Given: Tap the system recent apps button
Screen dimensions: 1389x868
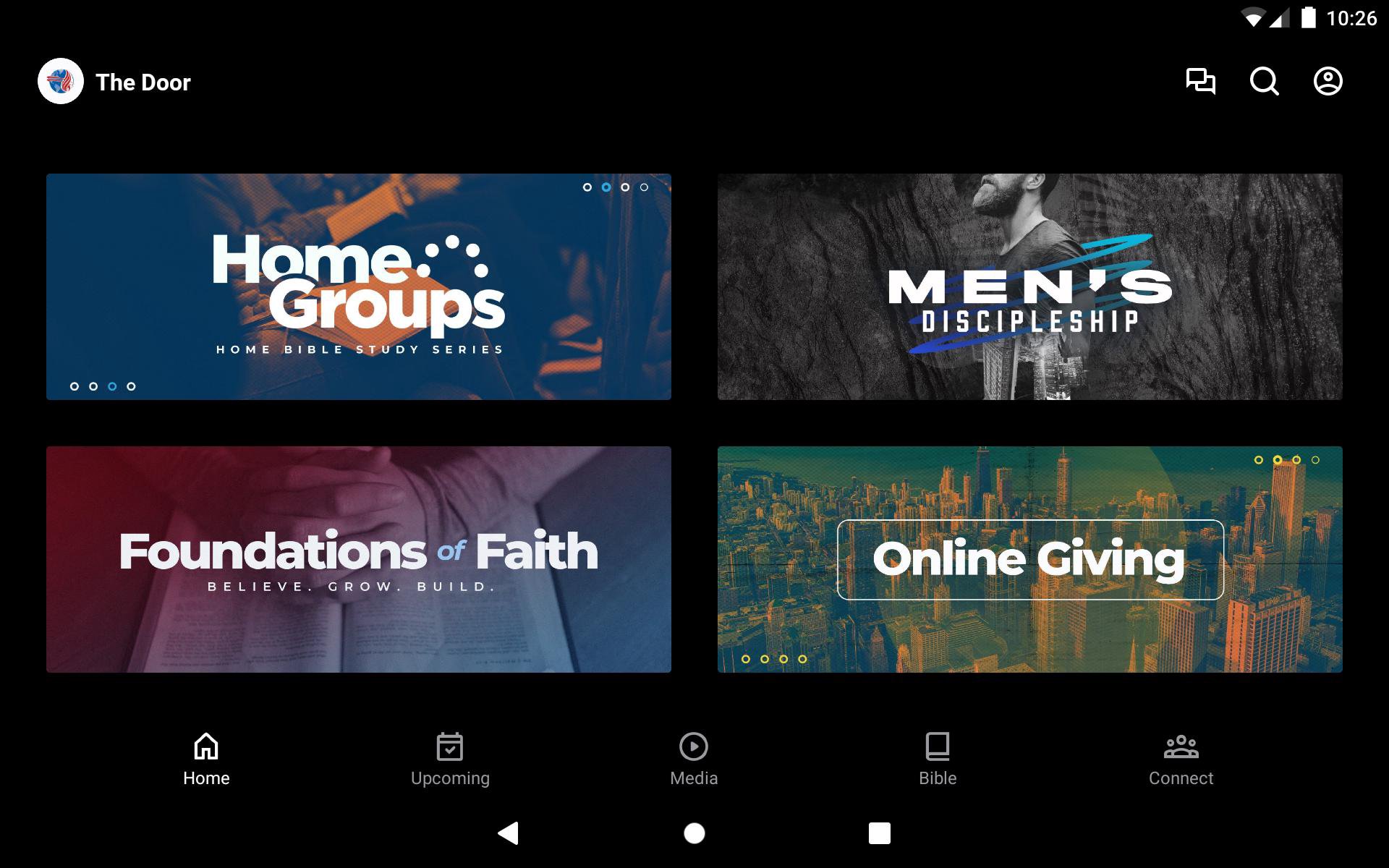Looking at the screenshot, I should 879,833.
